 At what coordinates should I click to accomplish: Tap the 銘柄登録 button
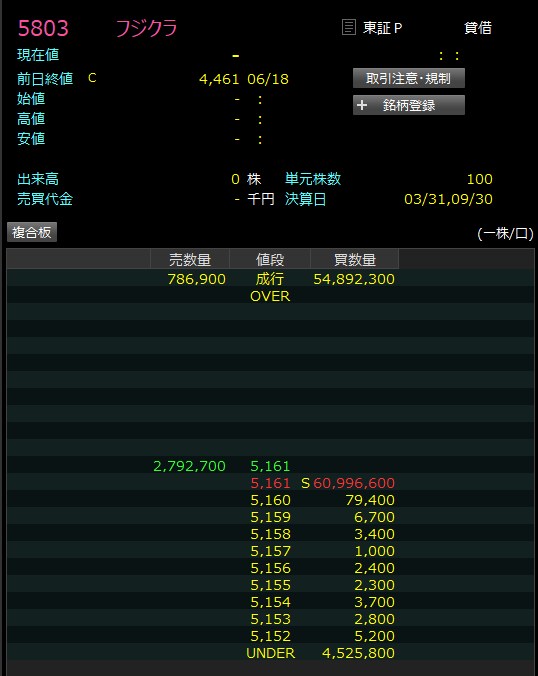(x=409, y=105)
